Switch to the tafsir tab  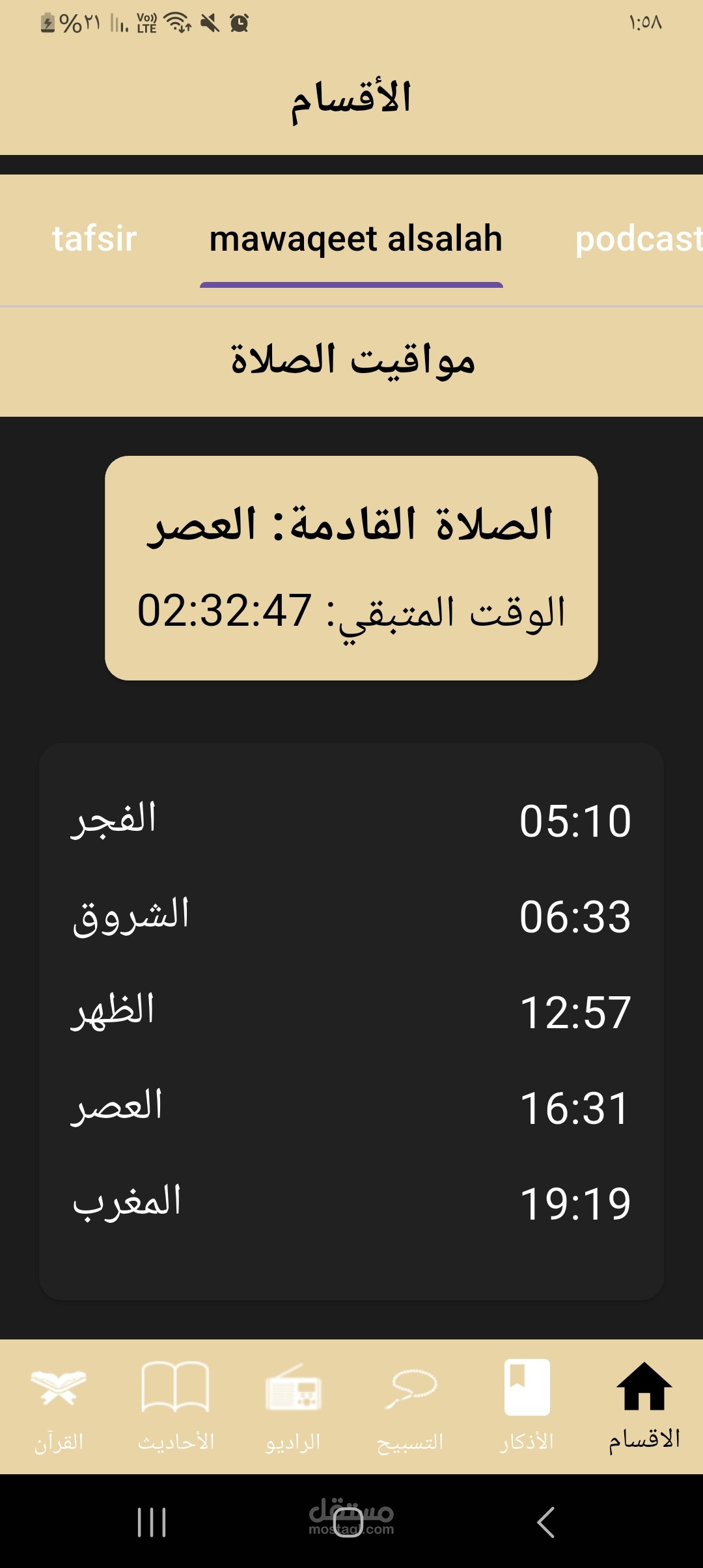click(94, 238)
